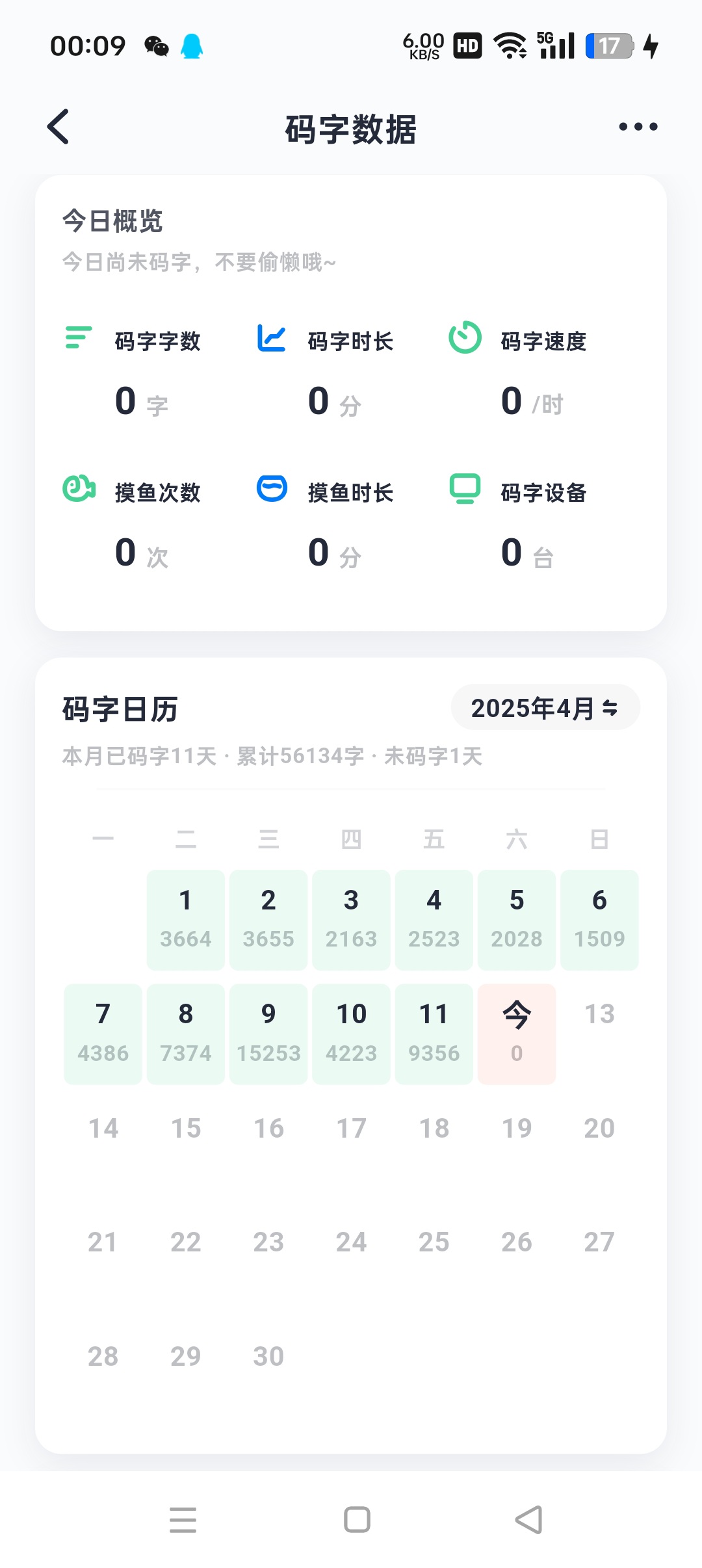This screenshot has width=702, height=1568.
Task: Select April 8 with 7374 words
Action: [185, 1033]
